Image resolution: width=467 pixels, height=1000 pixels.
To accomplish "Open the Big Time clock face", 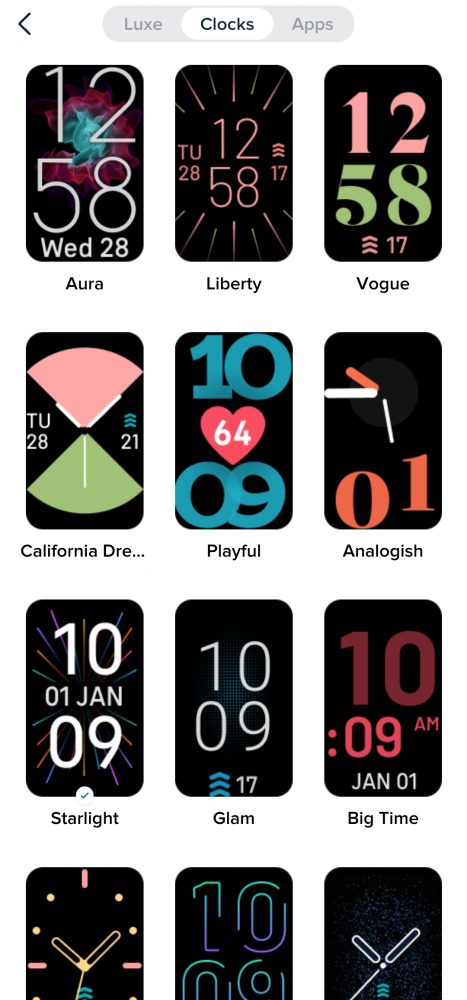I will tap(383, 698).
